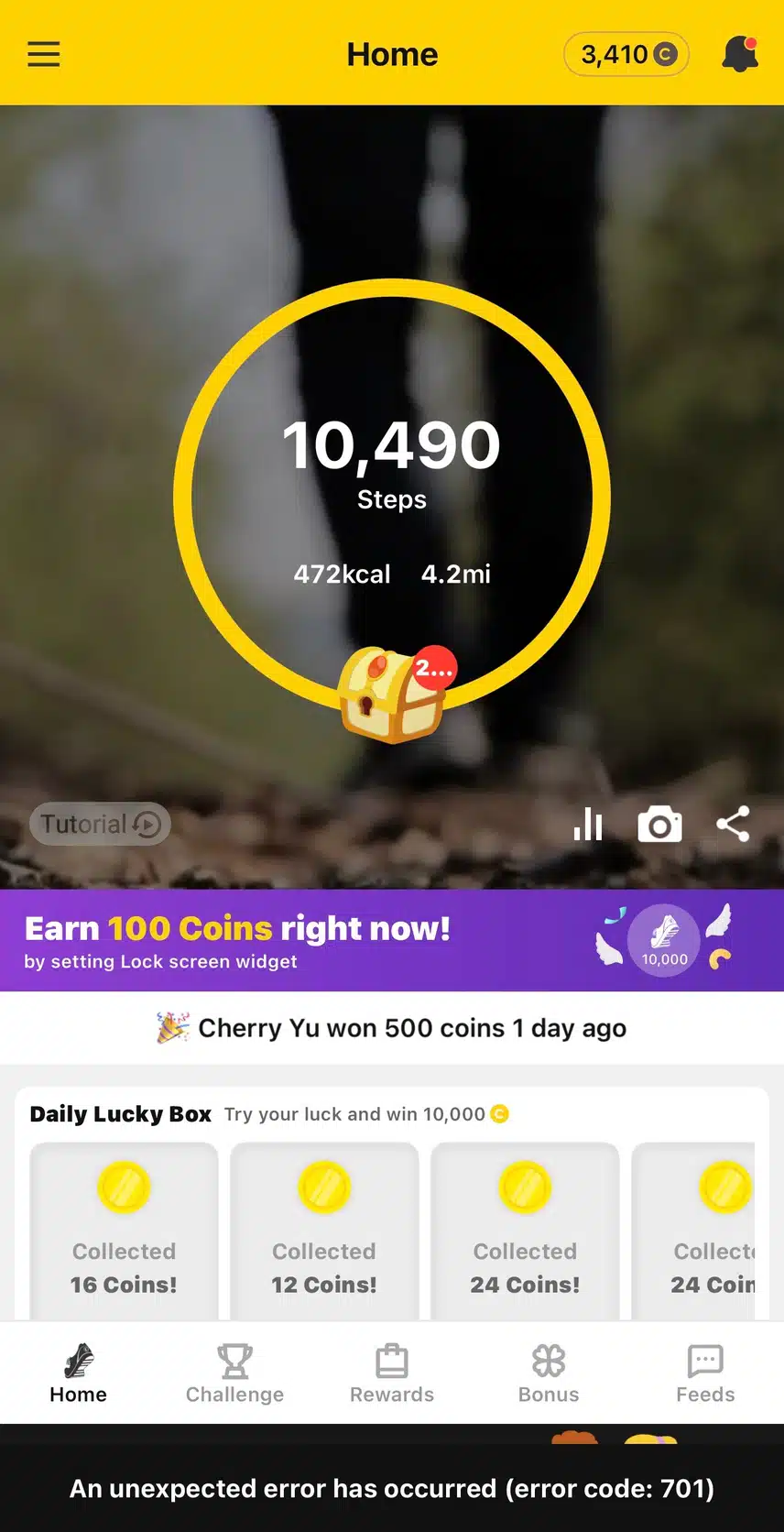
Task: Switch to the Challenge tab
Action: [234, 1373]
